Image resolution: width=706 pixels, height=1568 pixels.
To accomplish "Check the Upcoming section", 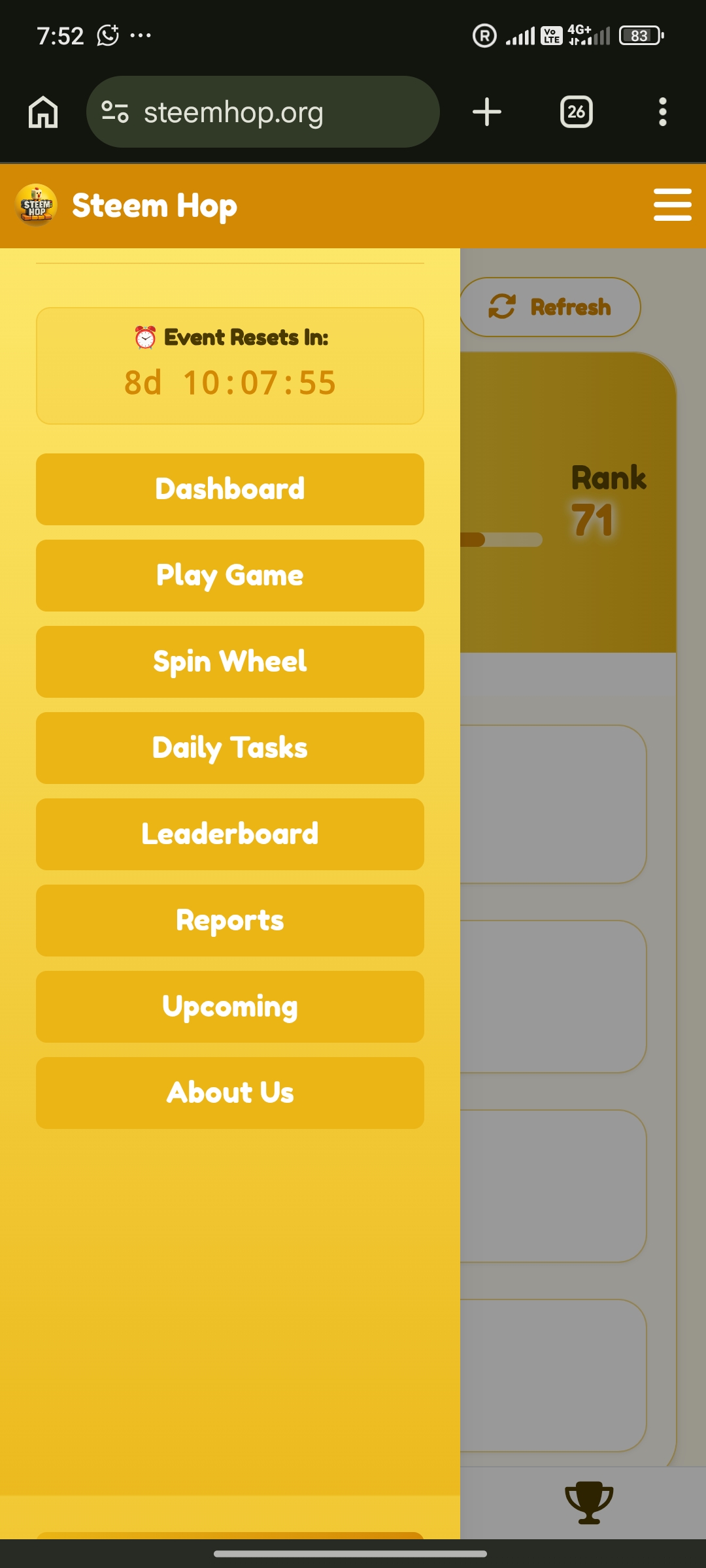I will click(x=230, y=1007).
